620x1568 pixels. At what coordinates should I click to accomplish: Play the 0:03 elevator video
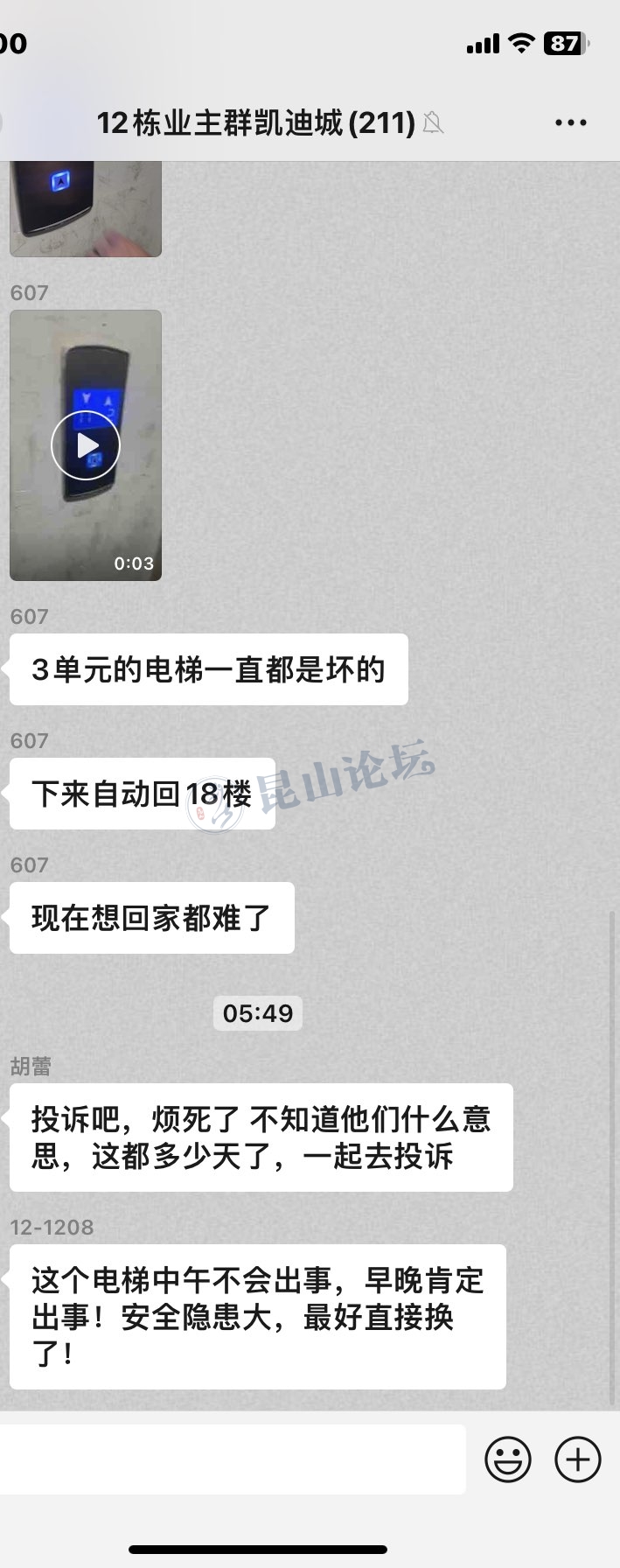click(86, 445)
